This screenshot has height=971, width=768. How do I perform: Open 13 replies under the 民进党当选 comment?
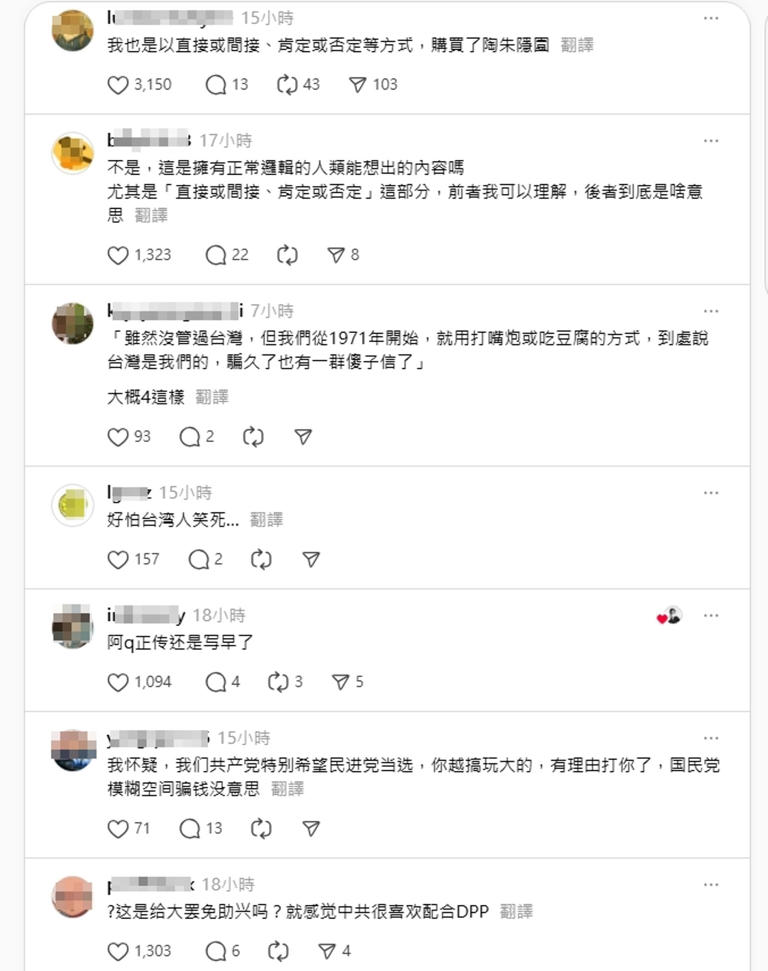click(190, 828)
